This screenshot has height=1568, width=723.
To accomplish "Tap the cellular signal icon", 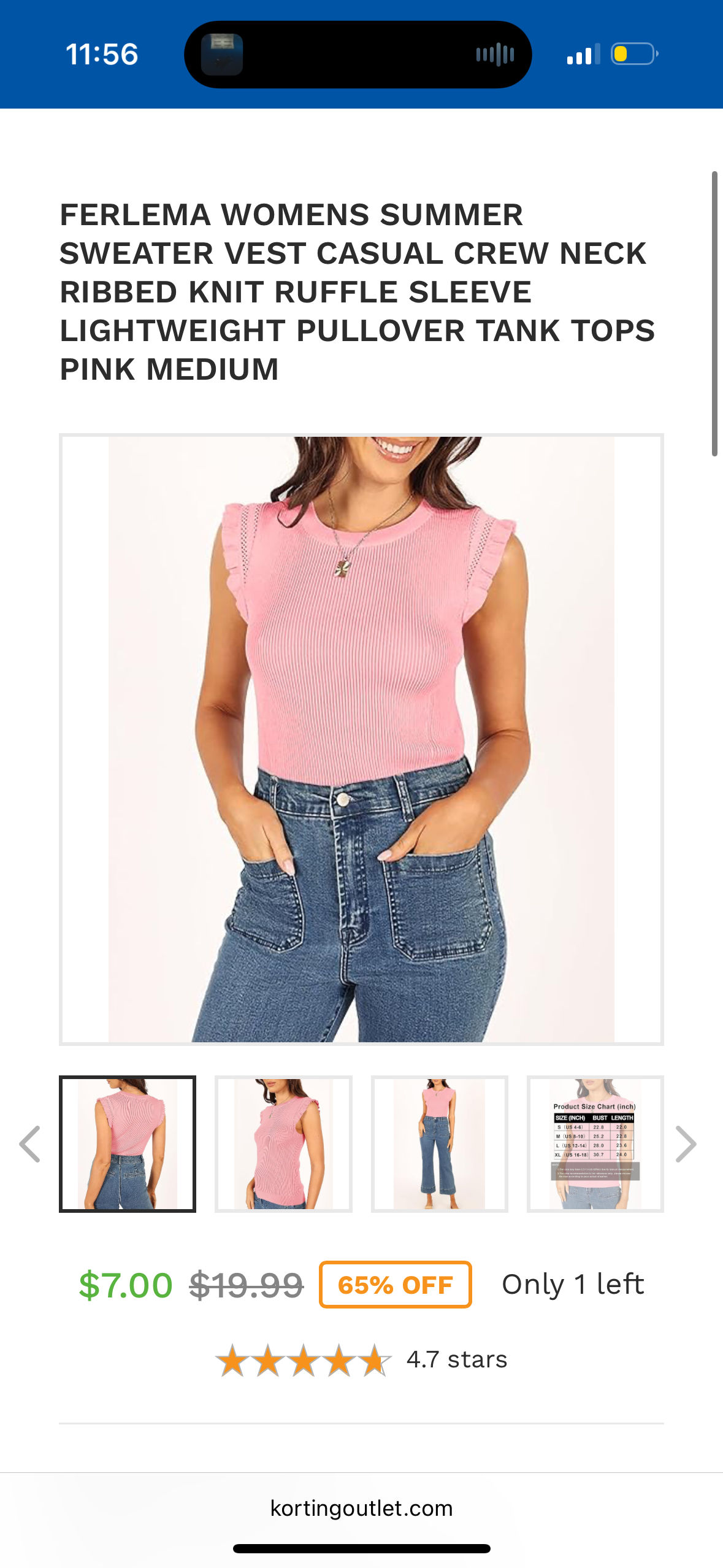I will tap(582, 54).
